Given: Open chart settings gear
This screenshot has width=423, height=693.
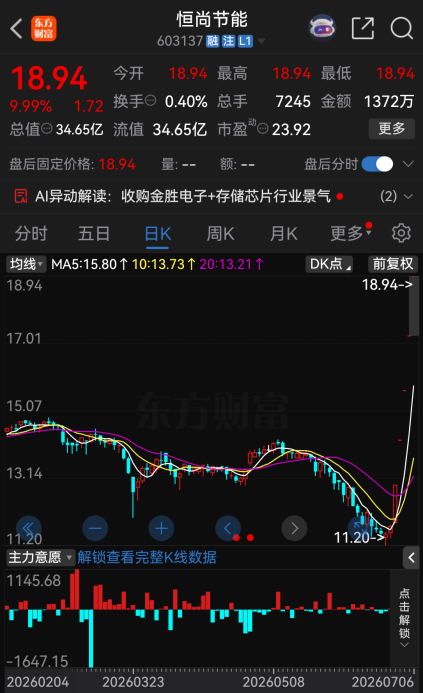Looking at the screenshot, I should point(401,233).
